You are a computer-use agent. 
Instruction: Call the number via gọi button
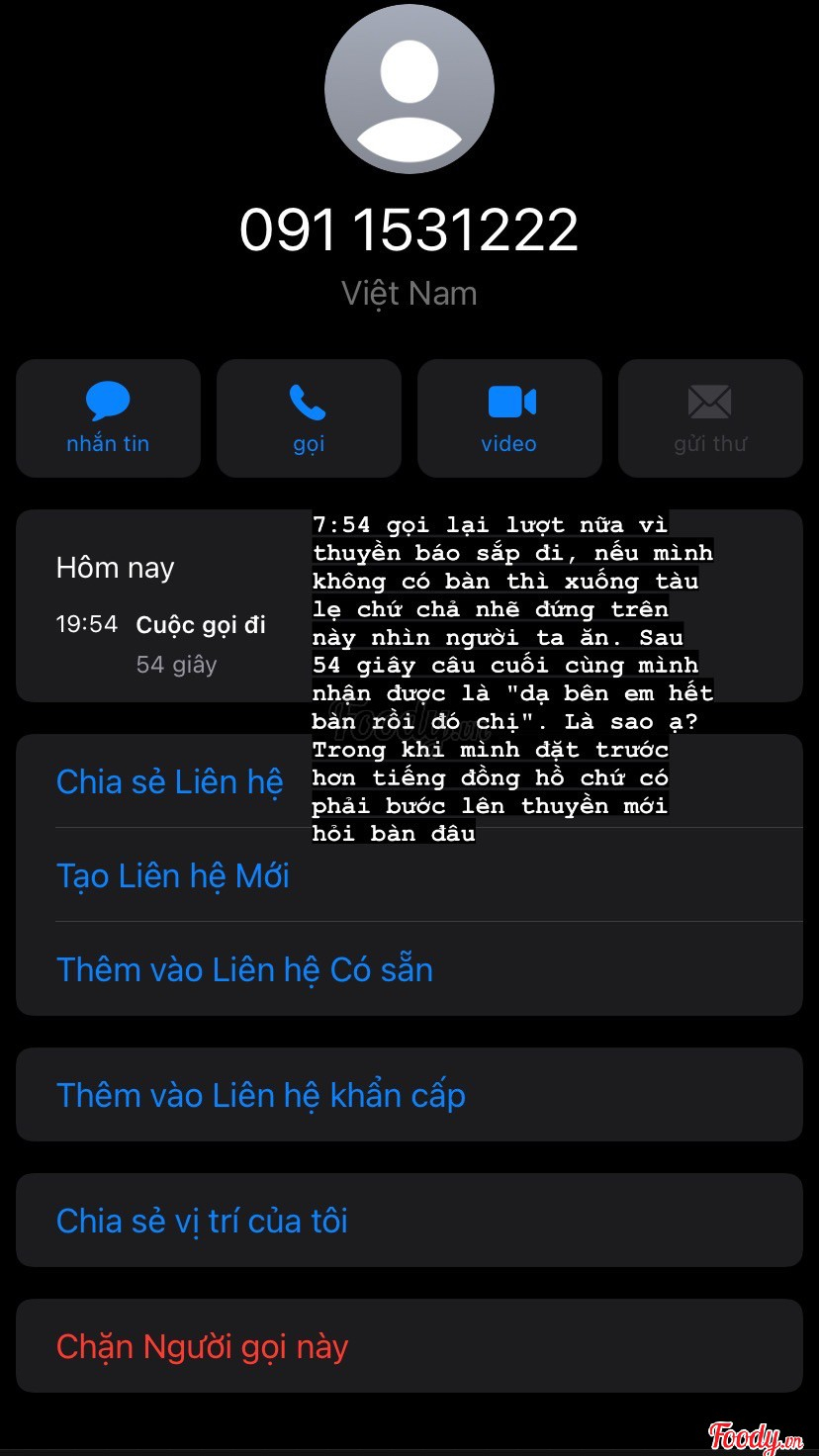[309, 418]
